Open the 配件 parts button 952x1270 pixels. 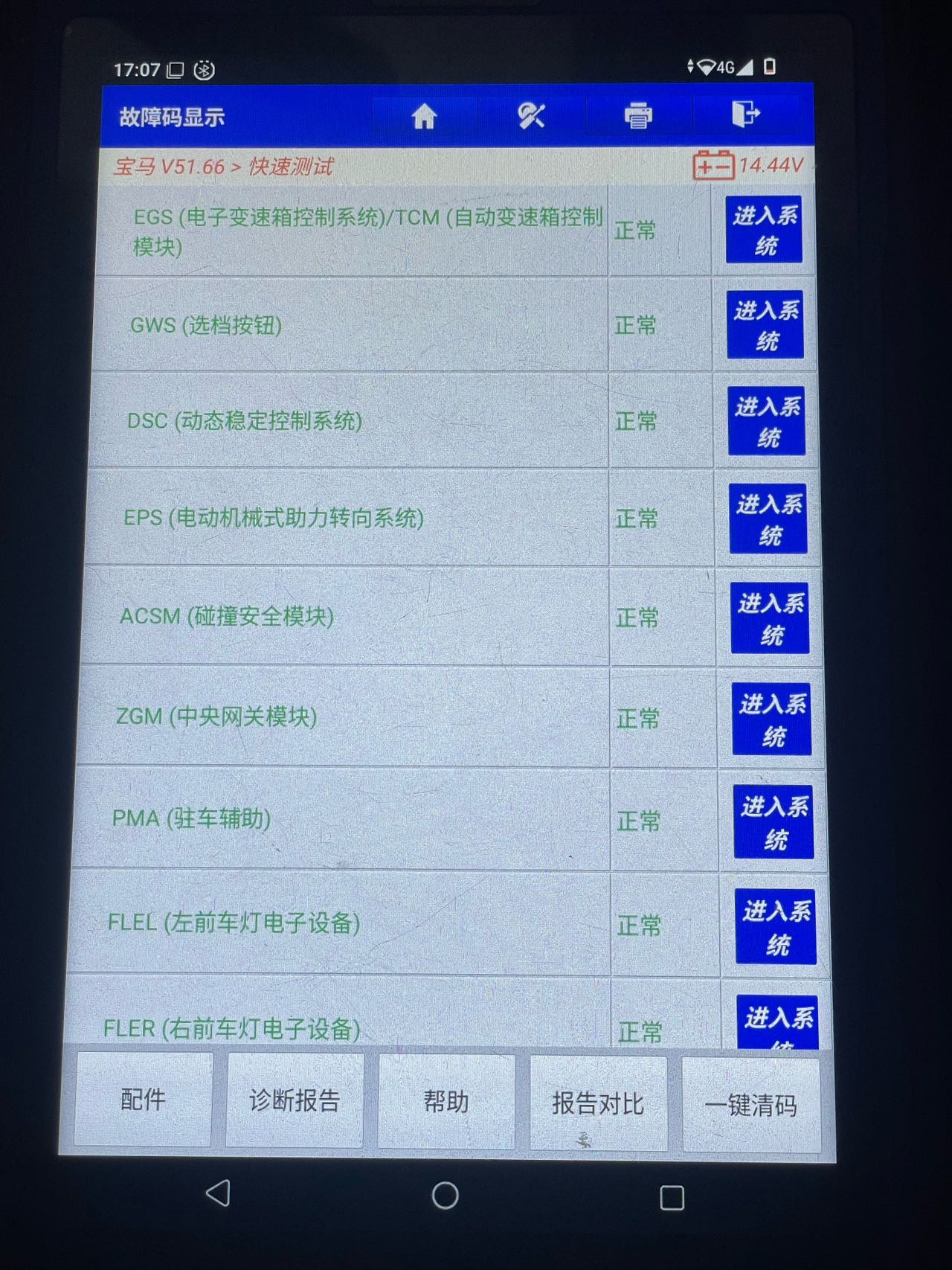(144, 1099)
